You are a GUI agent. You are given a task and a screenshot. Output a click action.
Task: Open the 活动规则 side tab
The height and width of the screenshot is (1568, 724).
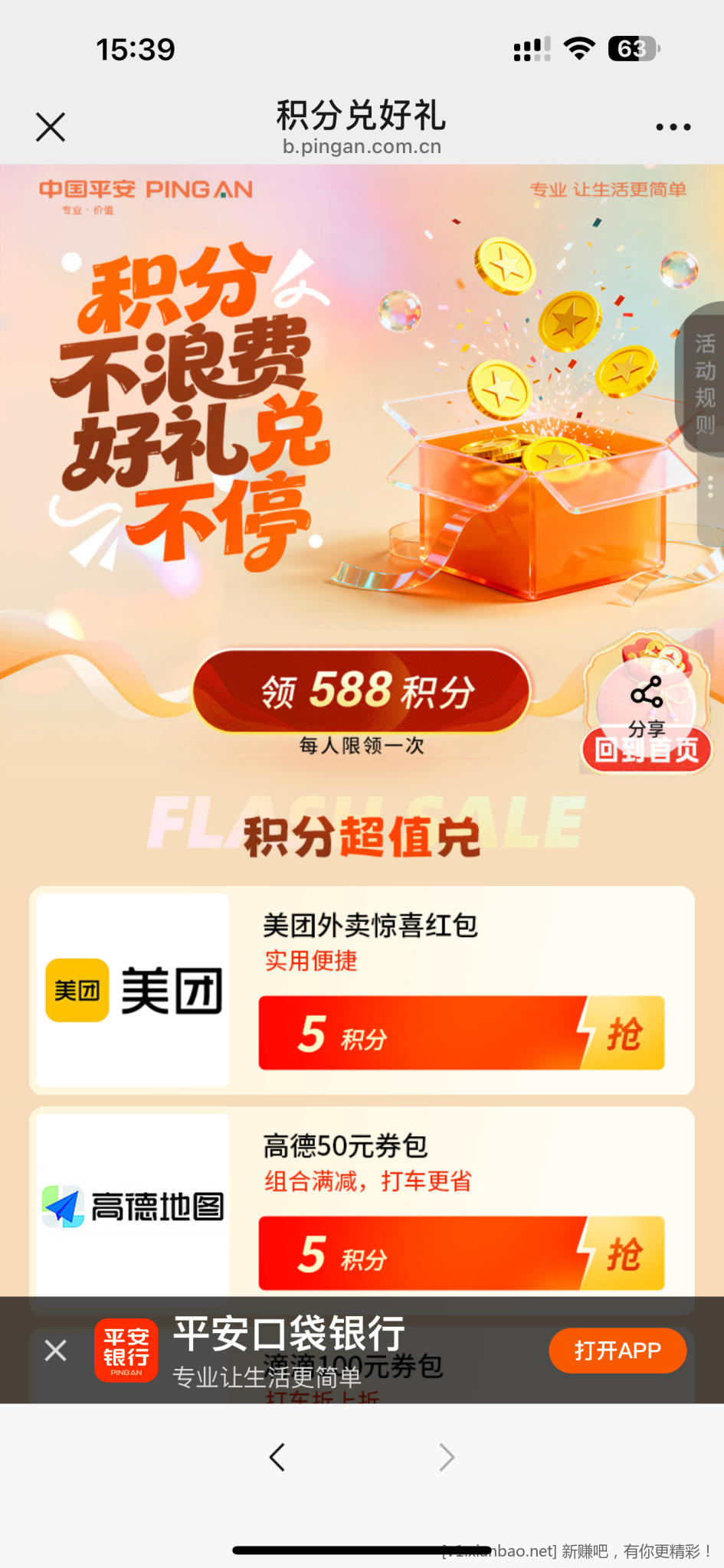tap(705, 383)
